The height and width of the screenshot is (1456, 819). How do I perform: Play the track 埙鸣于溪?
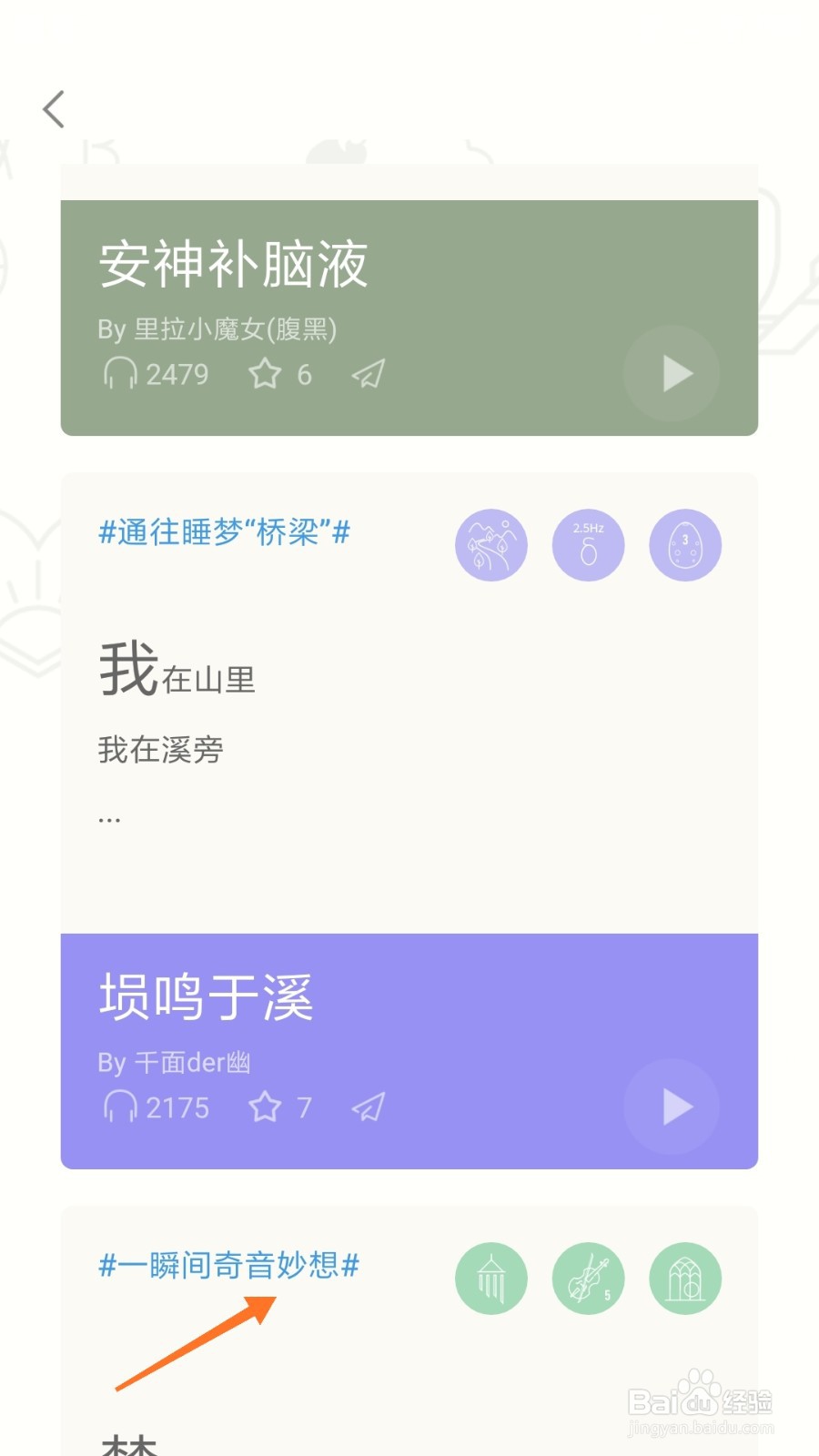(672, 1107)
